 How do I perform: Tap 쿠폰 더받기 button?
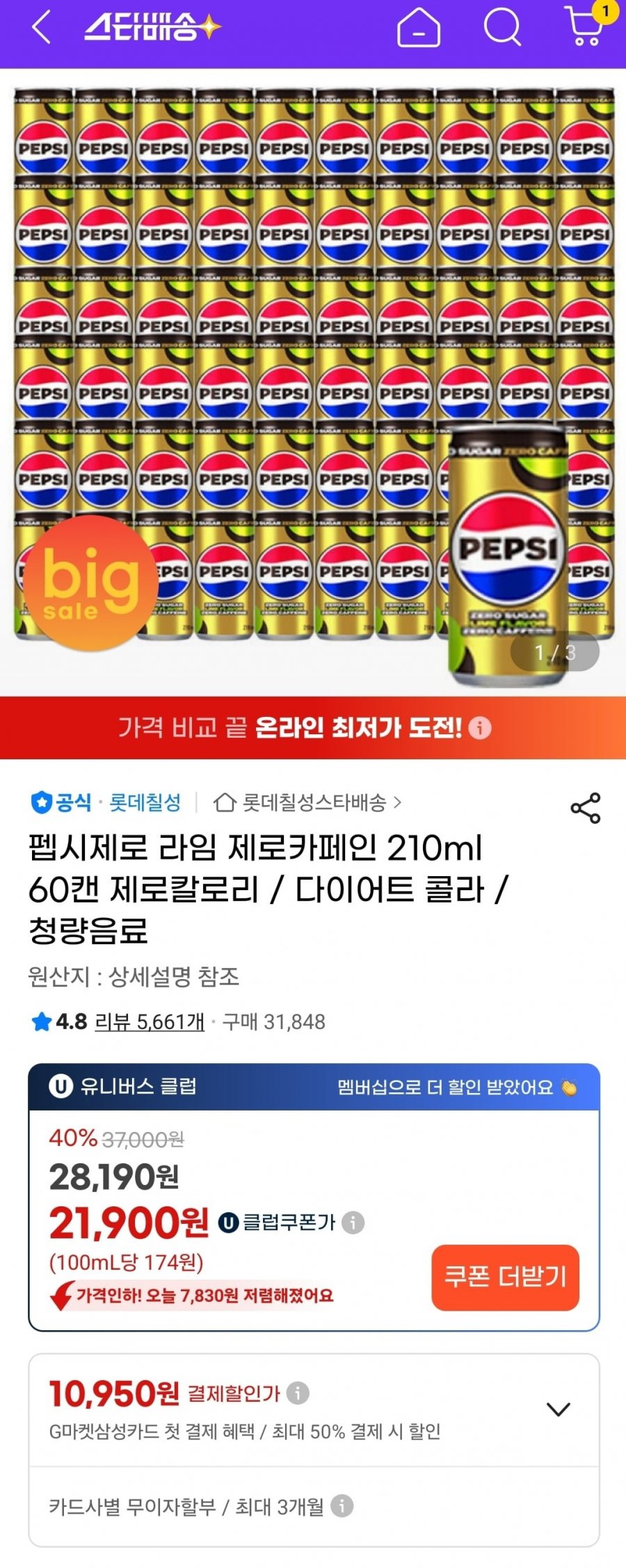tap(505, 1277)
